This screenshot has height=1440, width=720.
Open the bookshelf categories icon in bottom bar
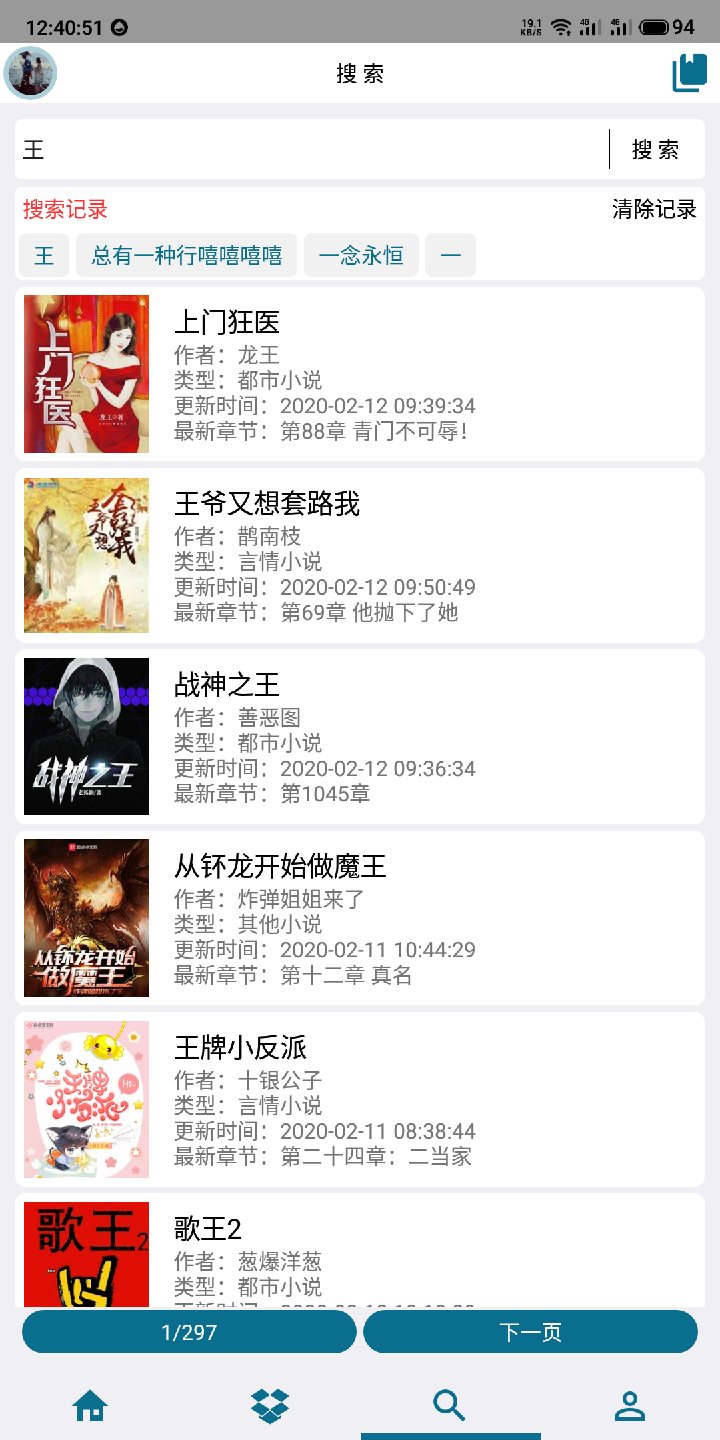coord(269,1405)
